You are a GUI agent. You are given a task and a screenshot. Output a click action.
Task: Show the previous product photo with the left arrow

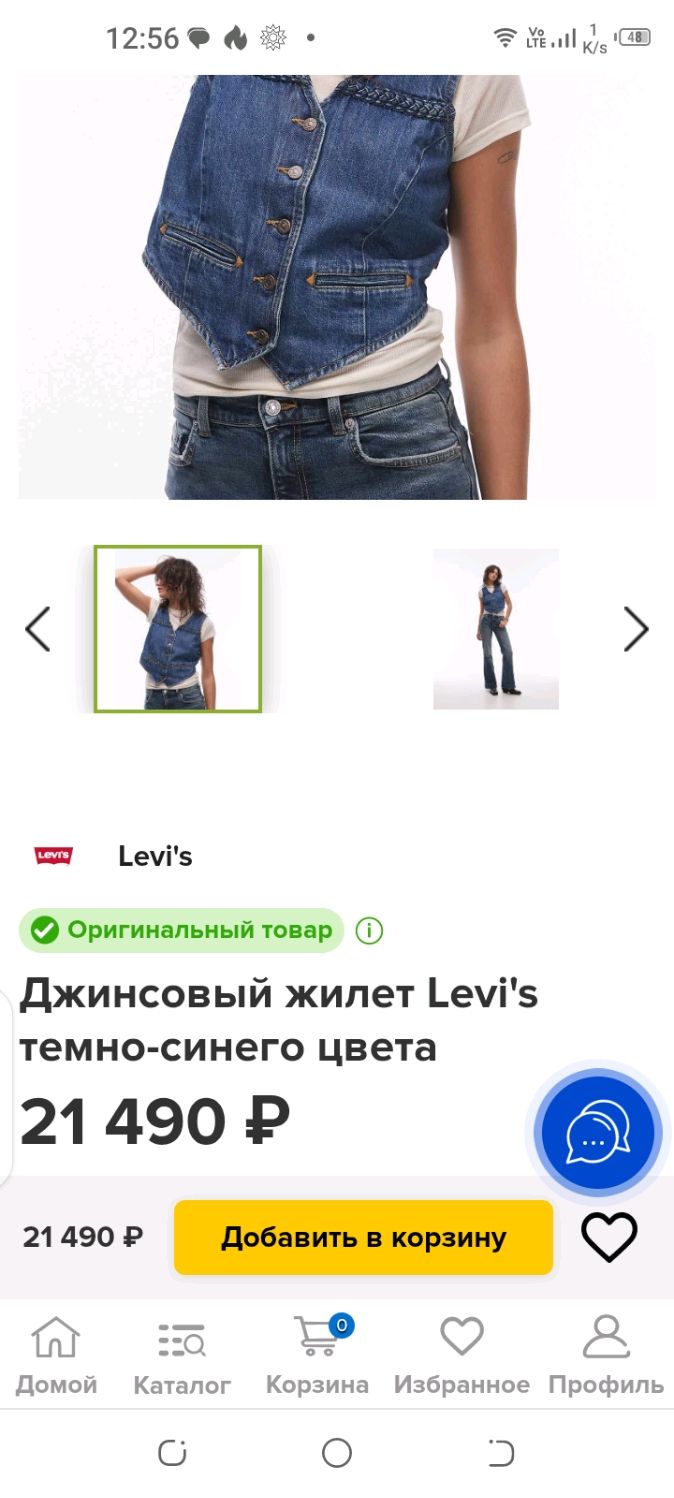tap(37, 629)
